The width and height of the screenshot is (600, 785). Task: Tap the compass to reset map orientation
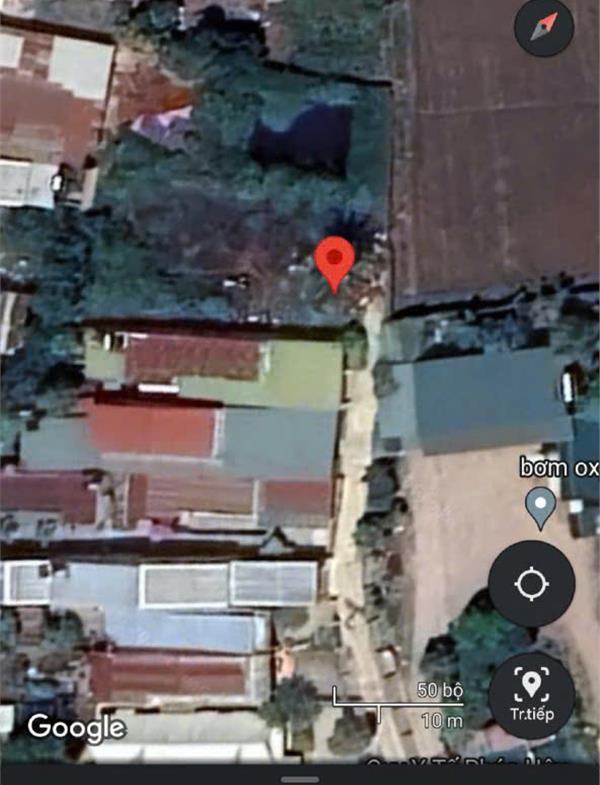[x=543, y=28]
